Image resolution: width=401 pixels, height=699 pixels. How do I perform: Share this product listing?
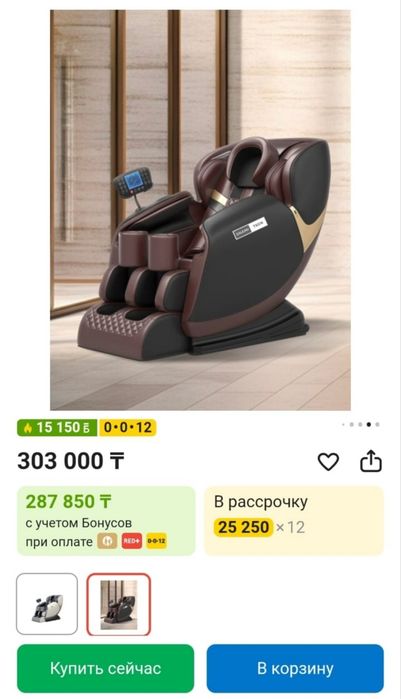[371, 461]
